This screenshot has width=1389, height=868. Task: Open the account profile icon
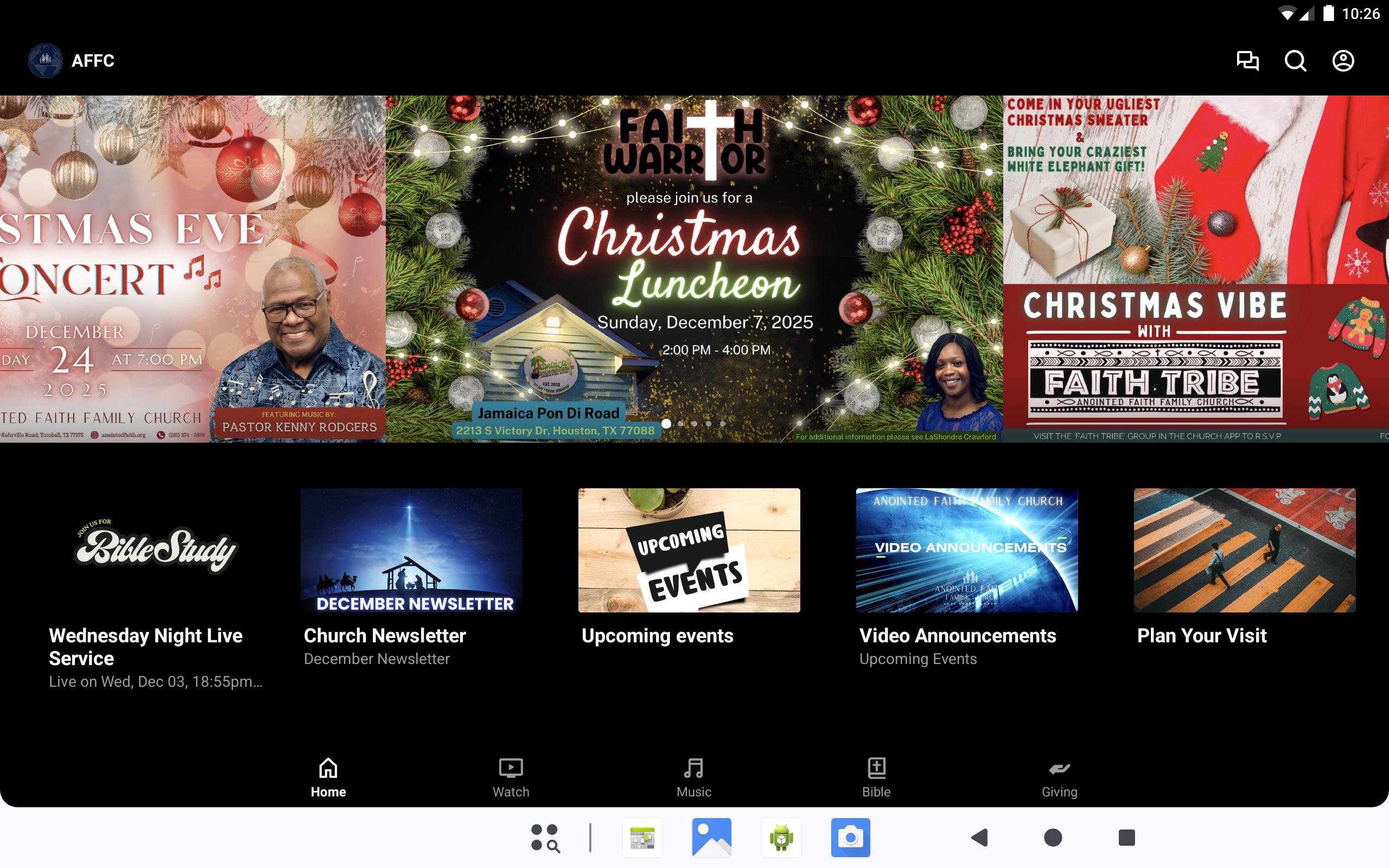pos(1342,60)
